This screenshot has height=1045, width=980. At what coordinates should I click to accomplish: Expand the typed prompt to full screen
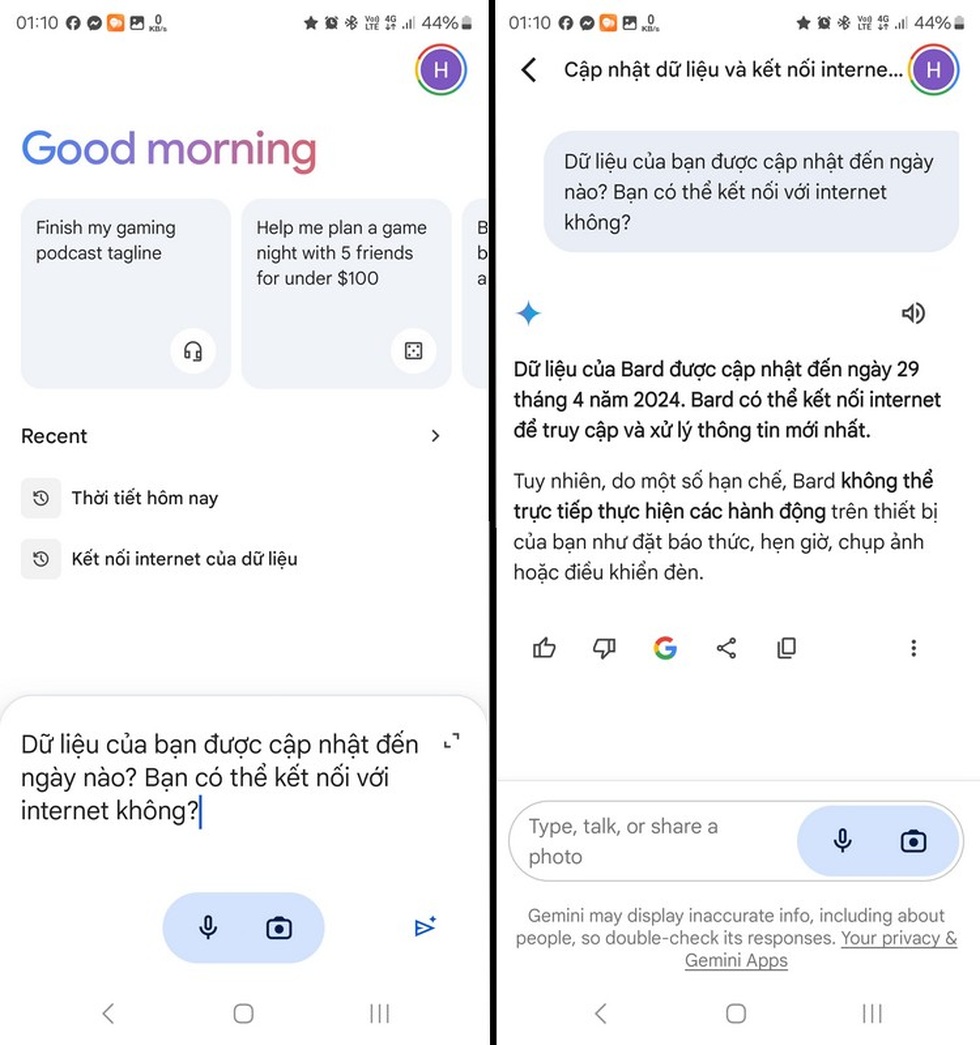pos(451,741)
